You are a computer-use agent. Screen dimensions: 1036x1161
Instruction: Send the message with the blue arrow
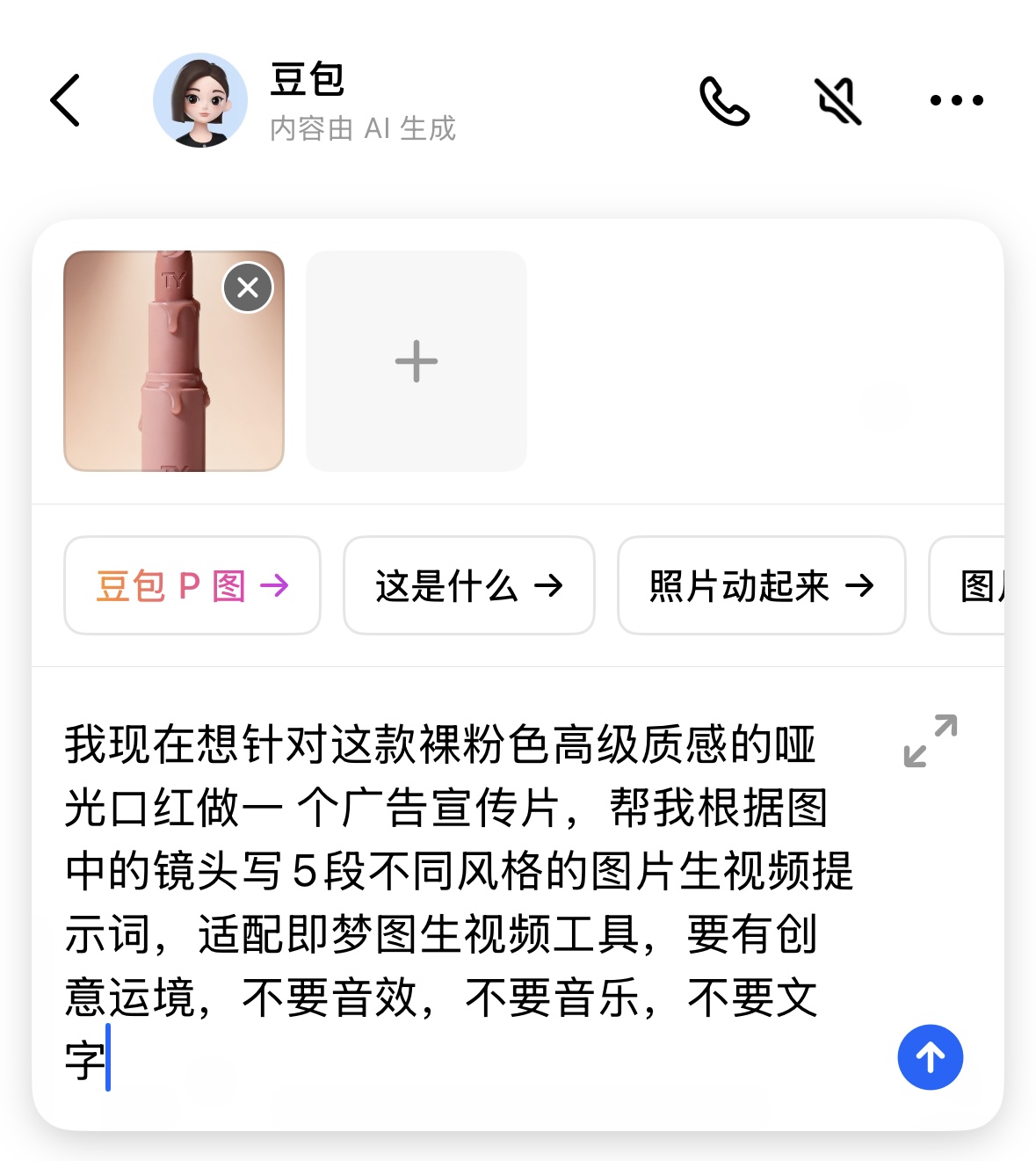(x=931, y=1057)
